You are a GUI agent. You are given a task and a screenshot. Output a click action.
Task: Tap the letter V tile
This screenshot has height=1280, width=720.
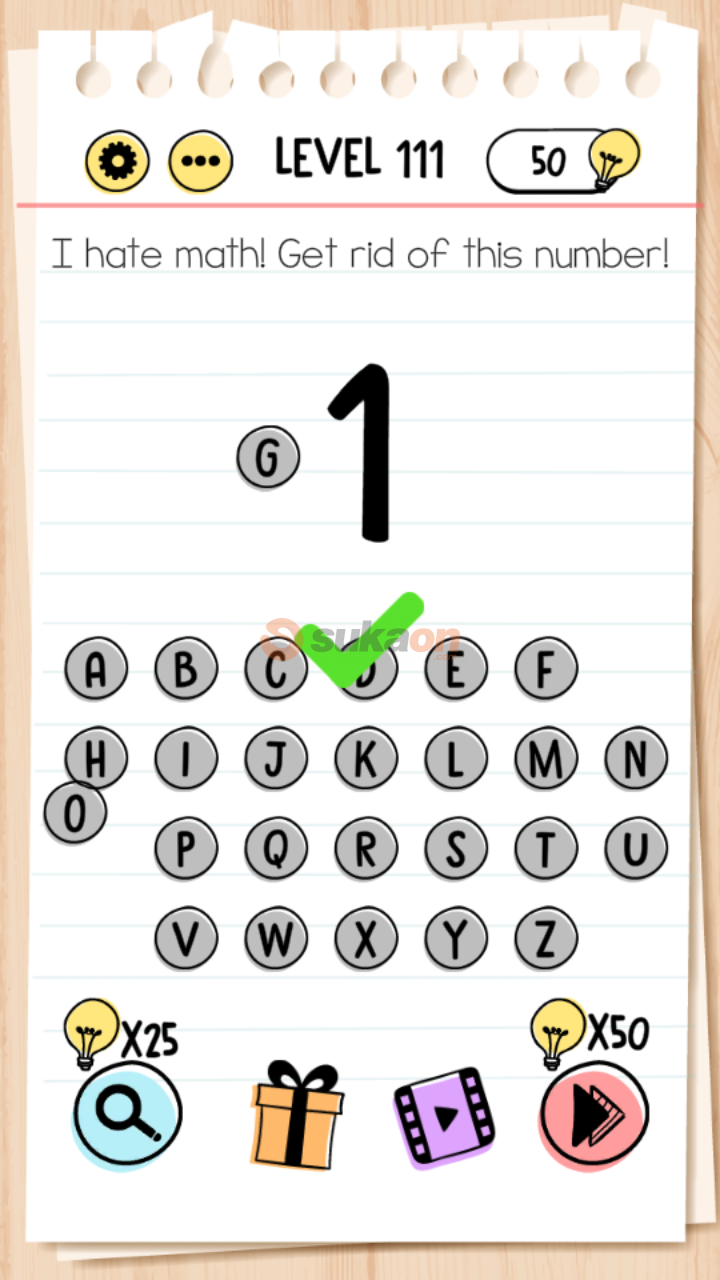pos(186,939)
